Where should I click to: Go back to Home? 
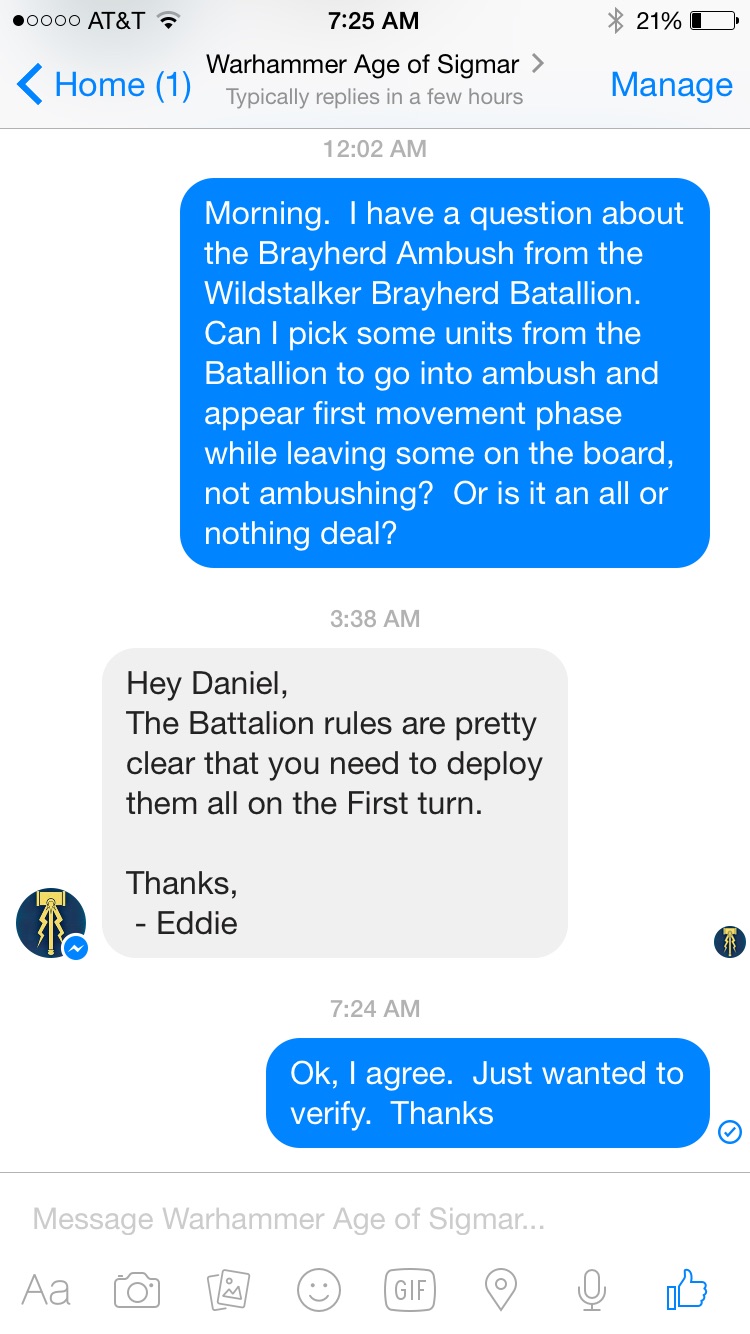coord(104,85)
